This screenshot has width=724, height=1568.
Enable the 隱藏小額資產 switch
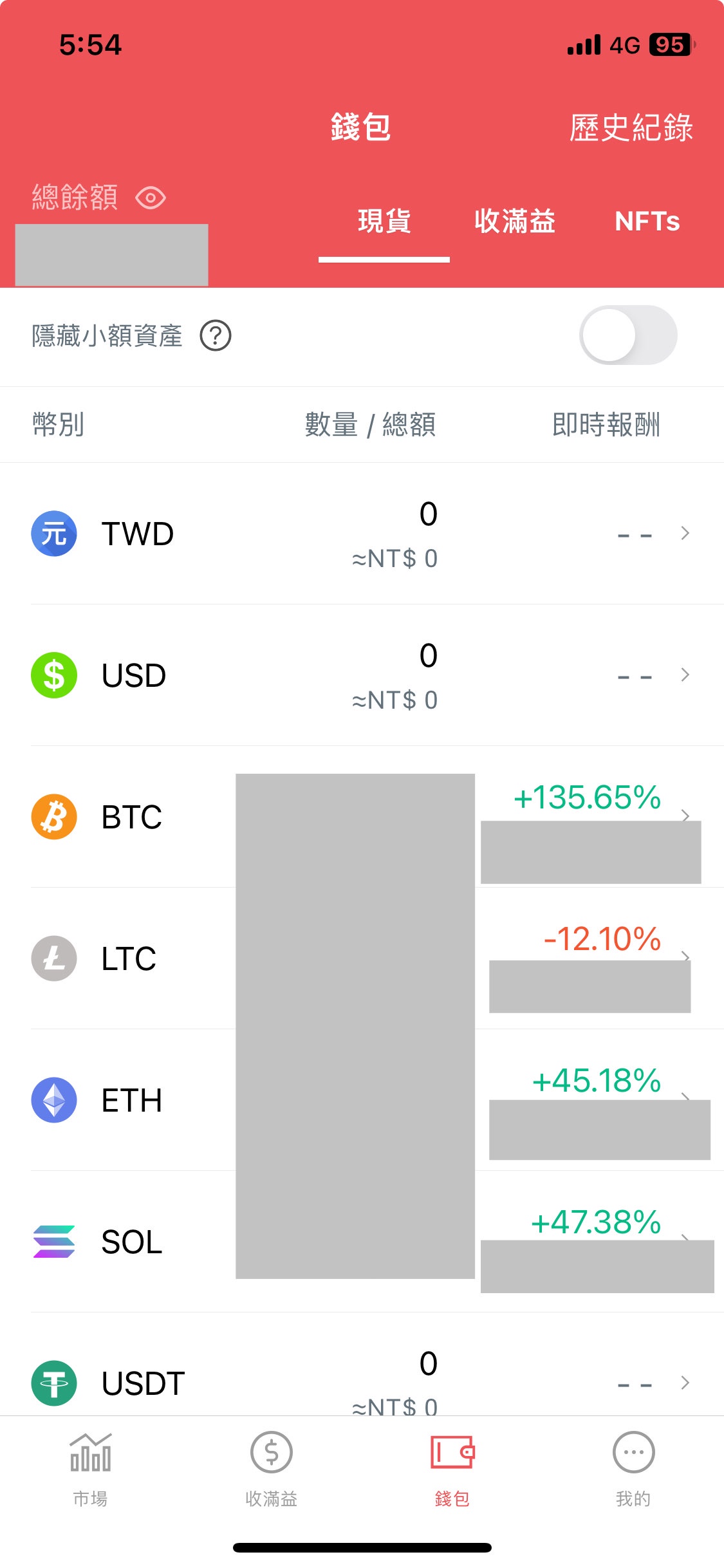627,335
